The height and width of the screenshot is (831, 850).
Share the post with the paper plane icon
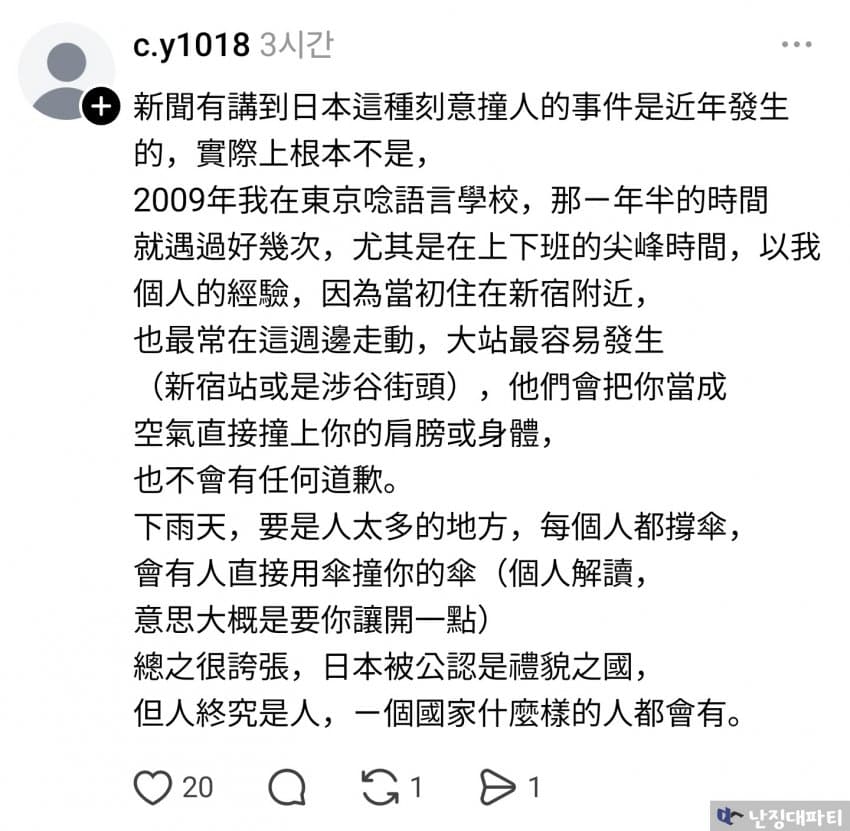tap(497, 787)
